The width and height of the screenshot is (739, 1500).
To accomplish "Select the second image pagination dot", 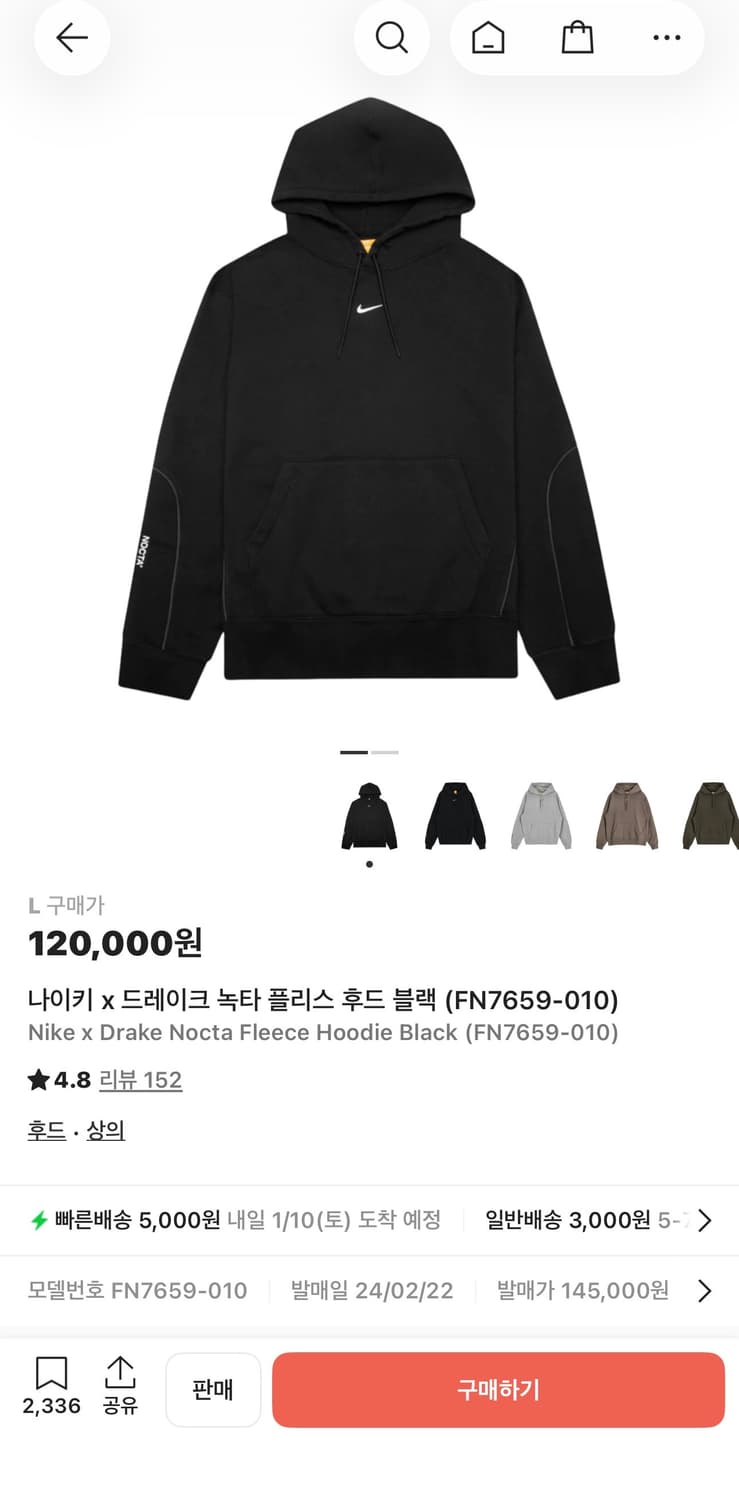I will click(385, 752).
